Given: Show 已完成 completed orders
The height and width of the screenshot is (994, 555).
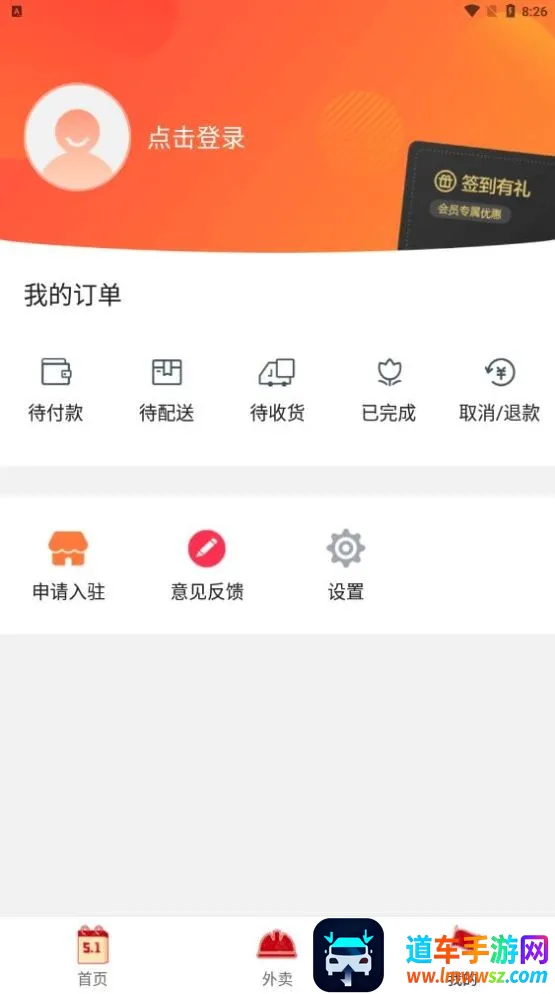Looking at the screenshot, I should click(389, 390).
